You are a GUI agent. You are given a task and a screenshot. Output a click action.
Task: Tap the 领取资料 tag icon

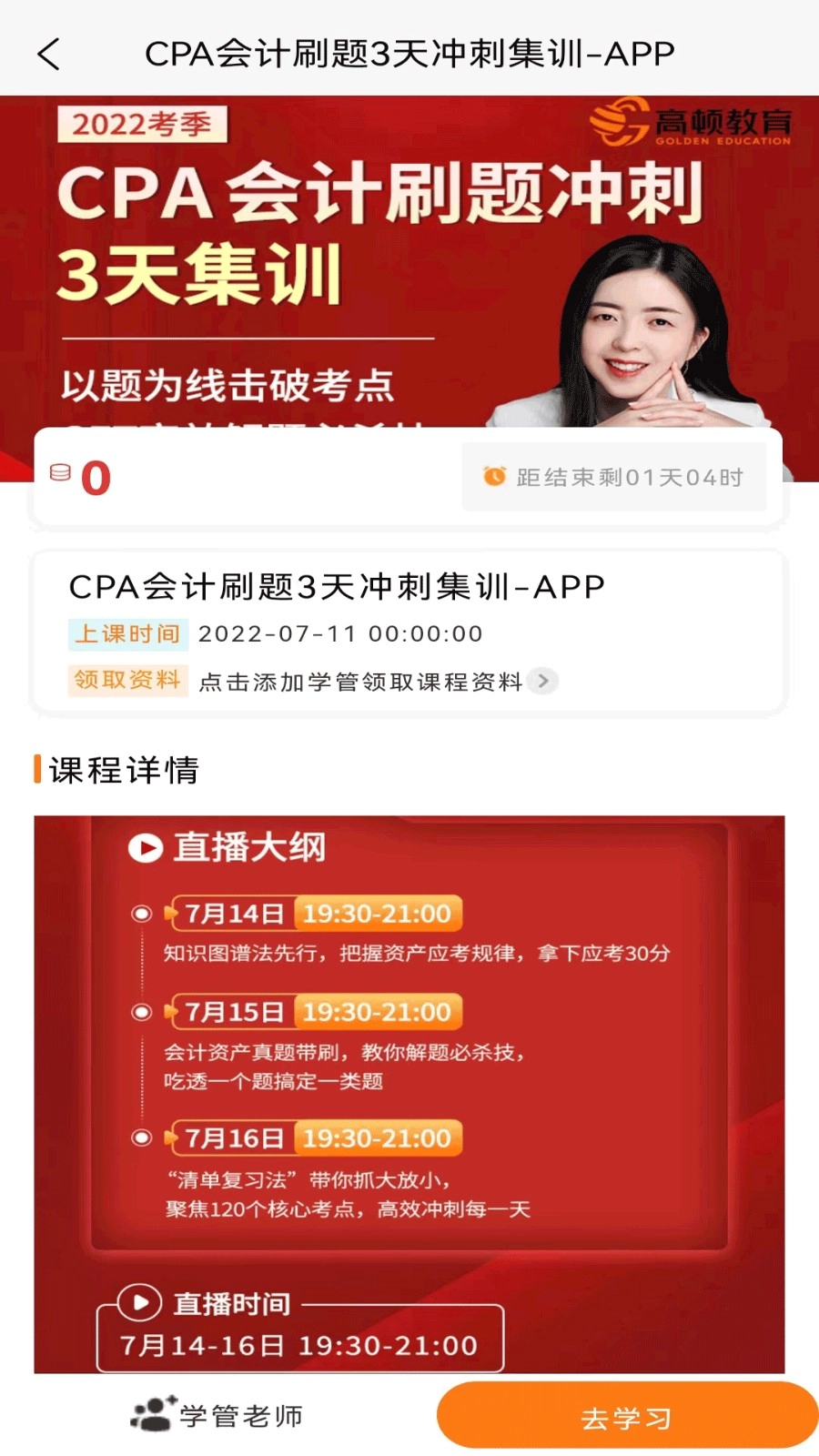[x=126, y=681]
